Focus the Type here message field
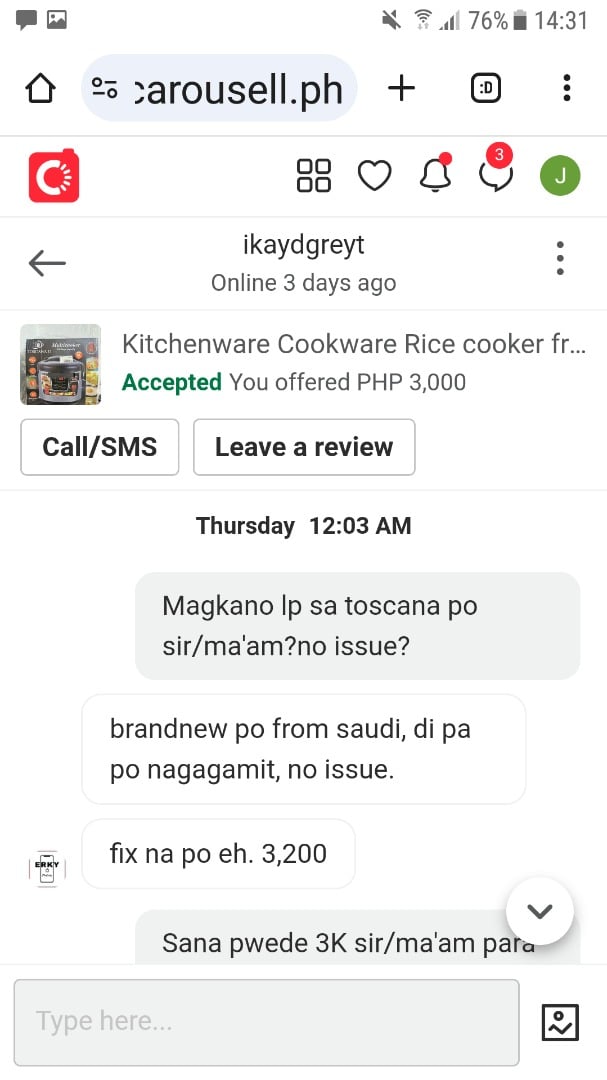 [x=267, y=1022]
